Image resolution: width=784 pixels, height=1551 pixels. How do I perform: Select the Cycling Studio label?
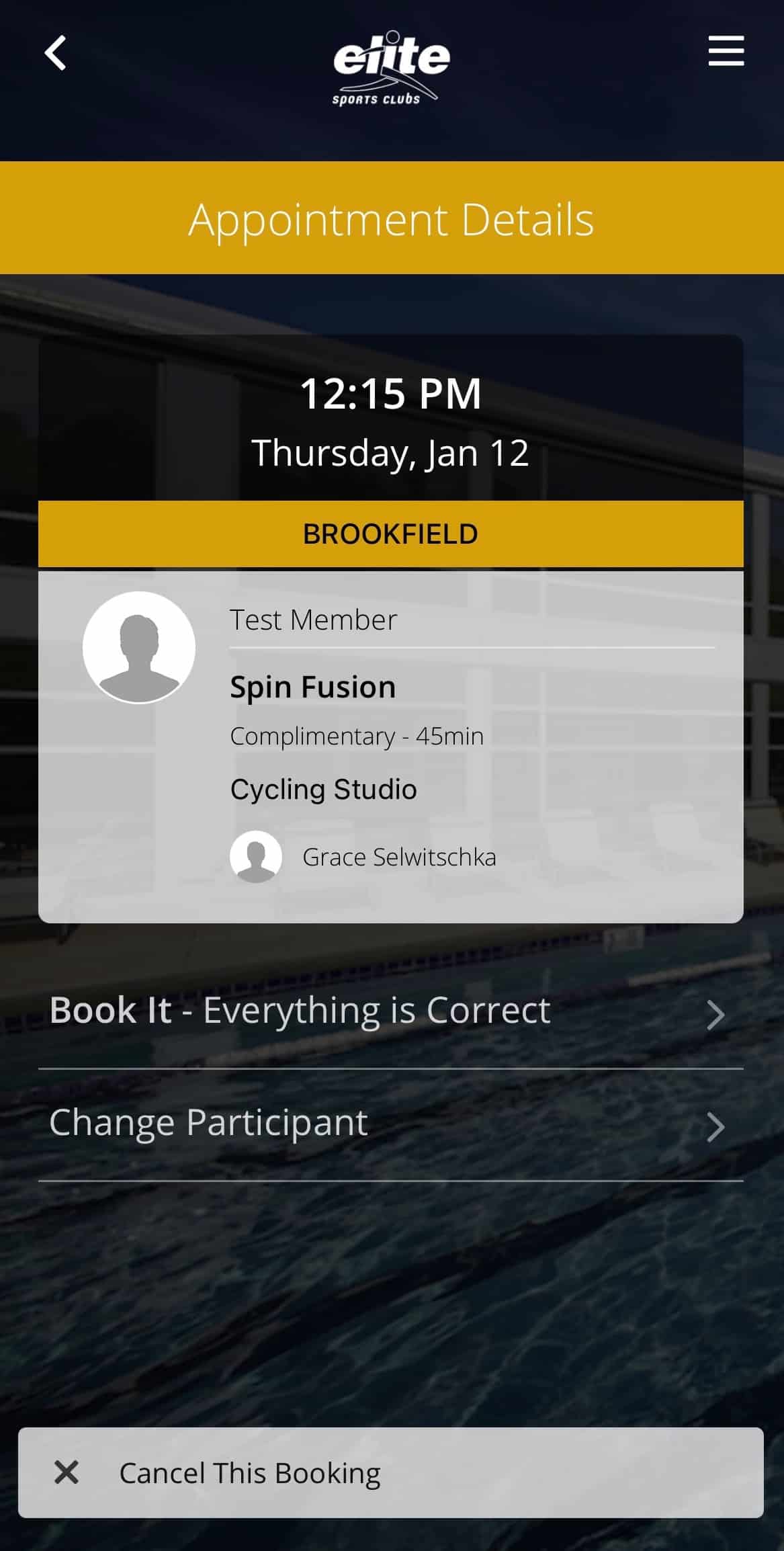pos(323,788)
